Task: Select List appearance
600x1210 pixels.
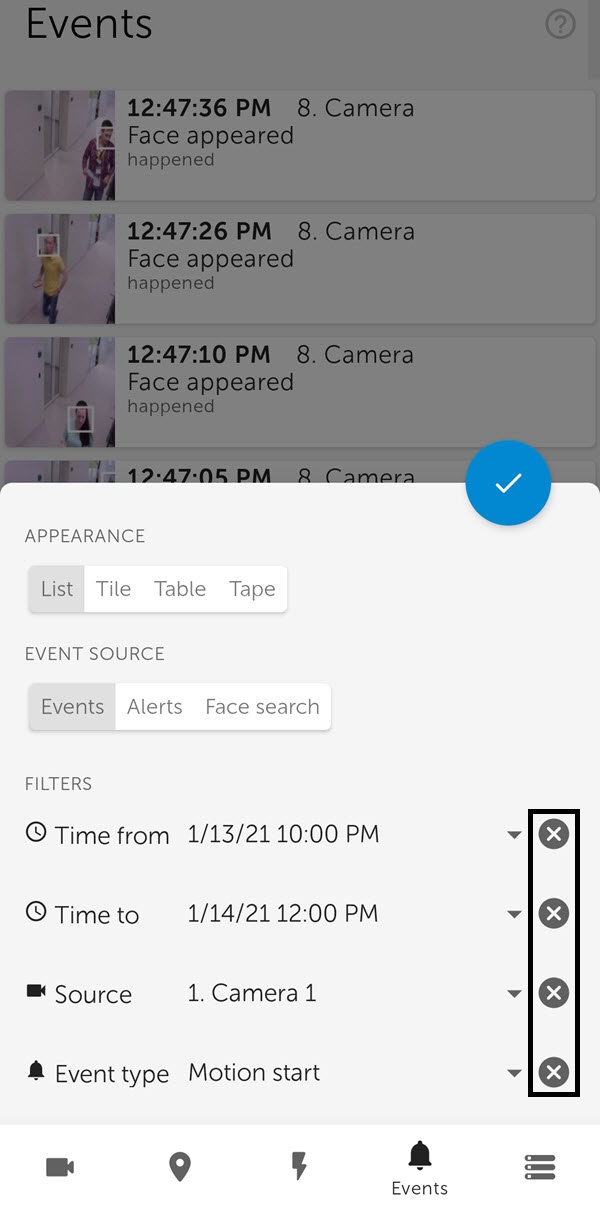Action: [57, 589]
